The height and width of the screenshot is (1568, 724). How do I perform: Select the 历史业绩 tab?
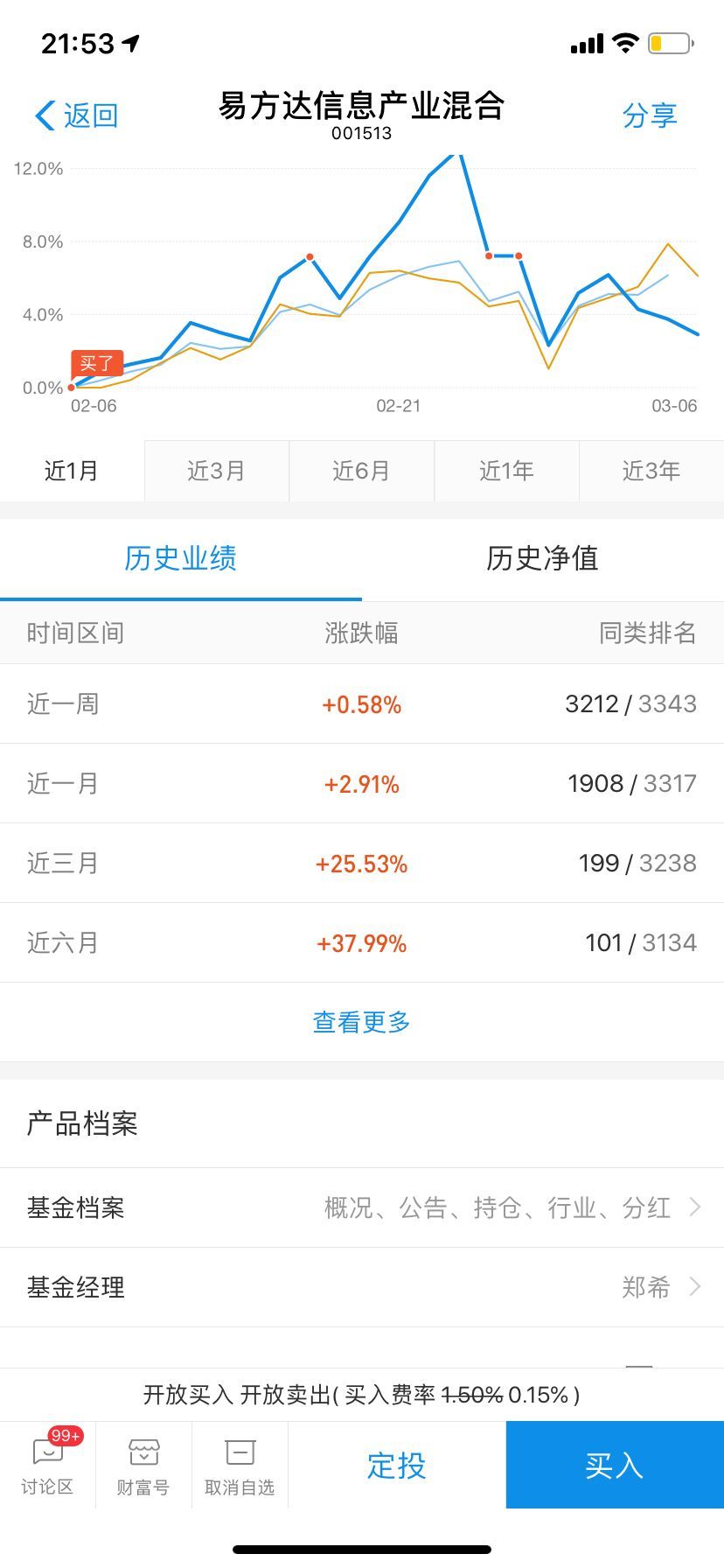tap(181, 560)
